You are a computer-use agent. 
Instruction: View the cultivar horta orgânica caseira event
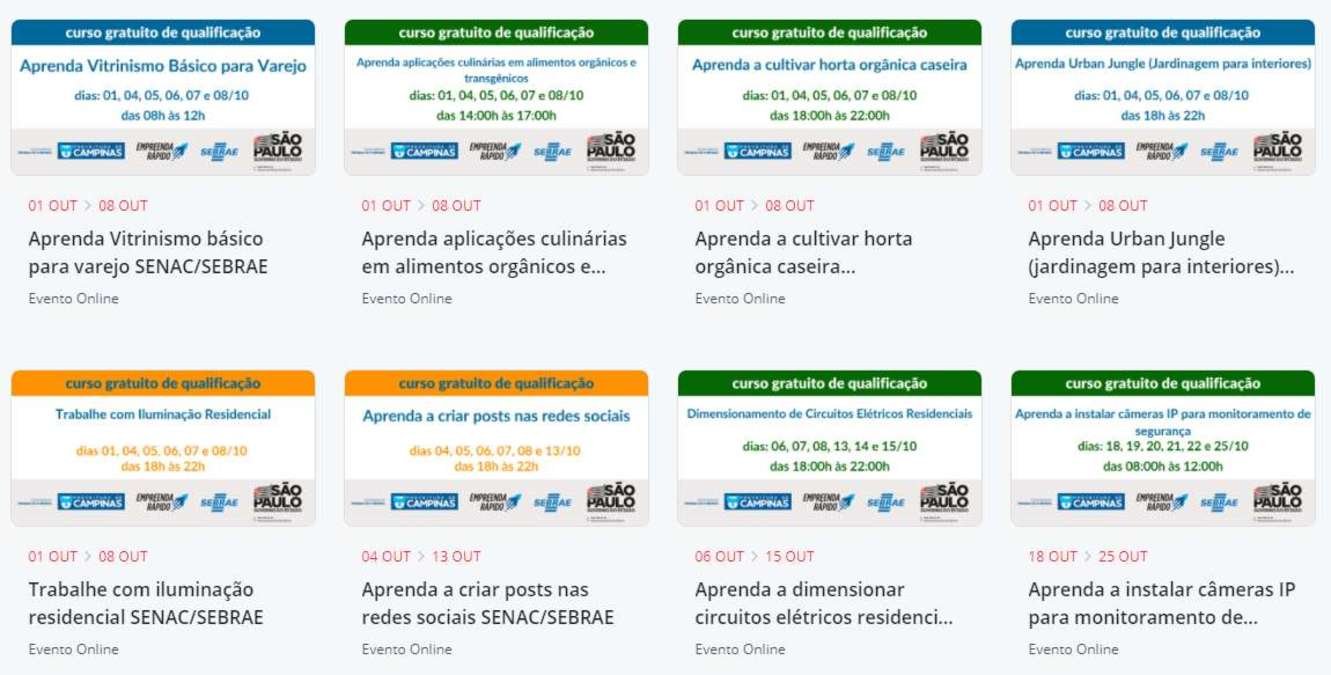pyautogui.click(x=803, y=253)
